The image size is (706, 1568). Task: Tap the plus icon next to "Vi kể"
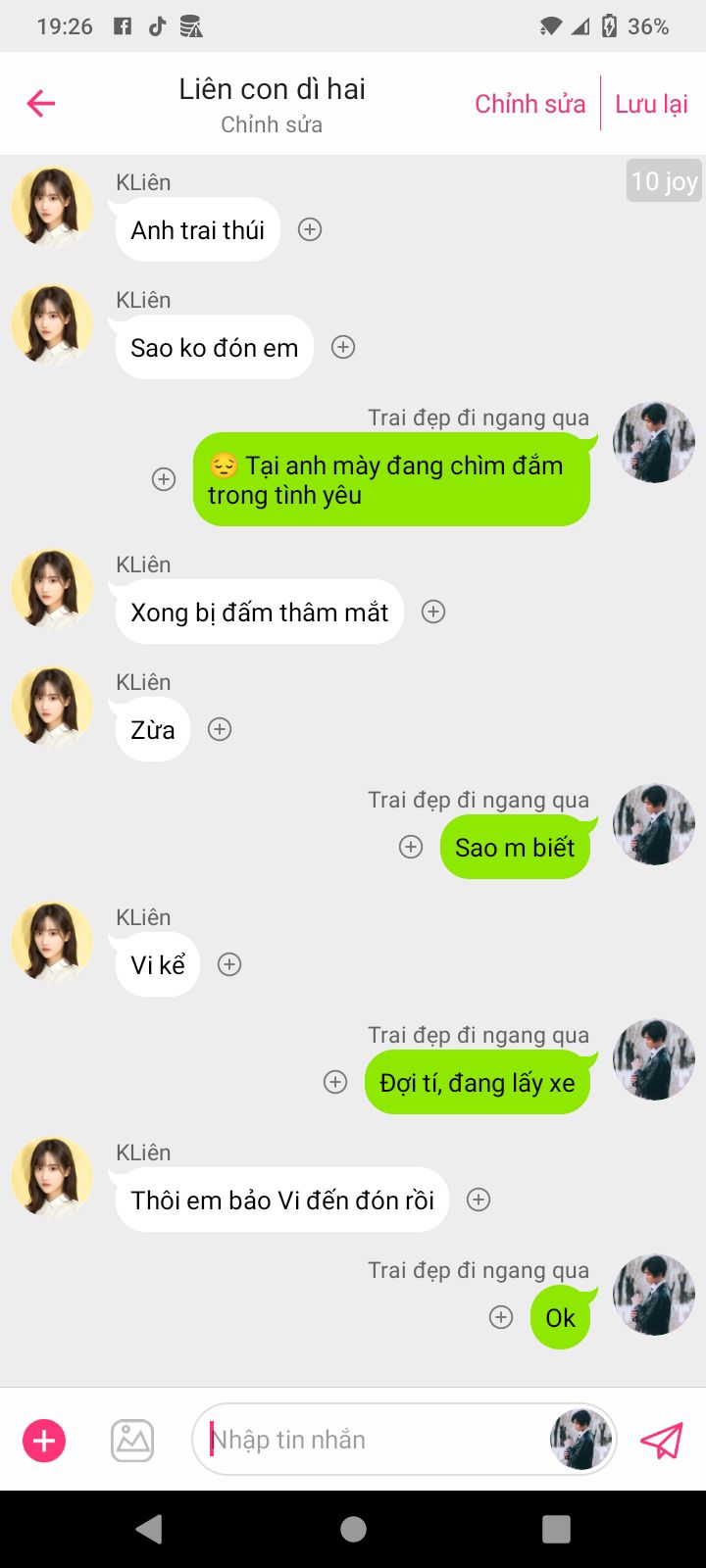point(229,964)
